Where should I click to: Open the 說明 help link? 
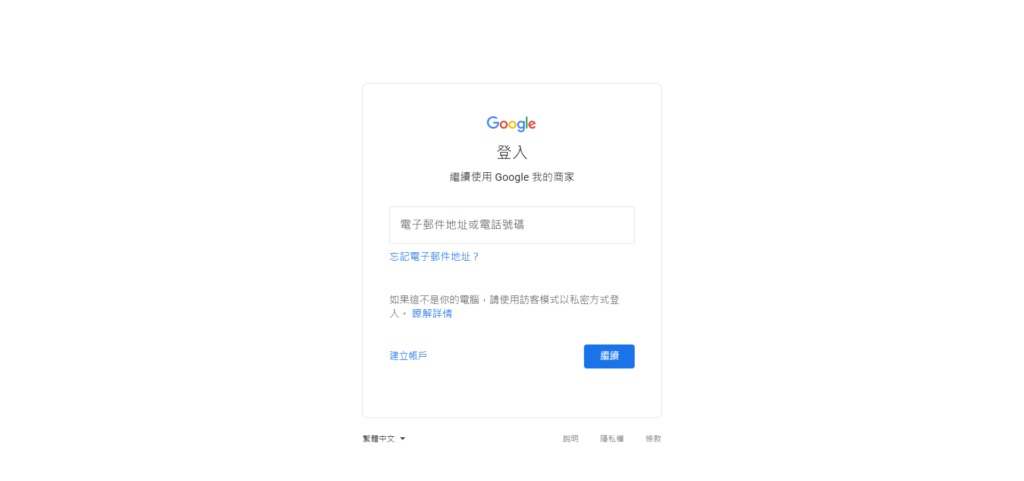click(570, 439)
